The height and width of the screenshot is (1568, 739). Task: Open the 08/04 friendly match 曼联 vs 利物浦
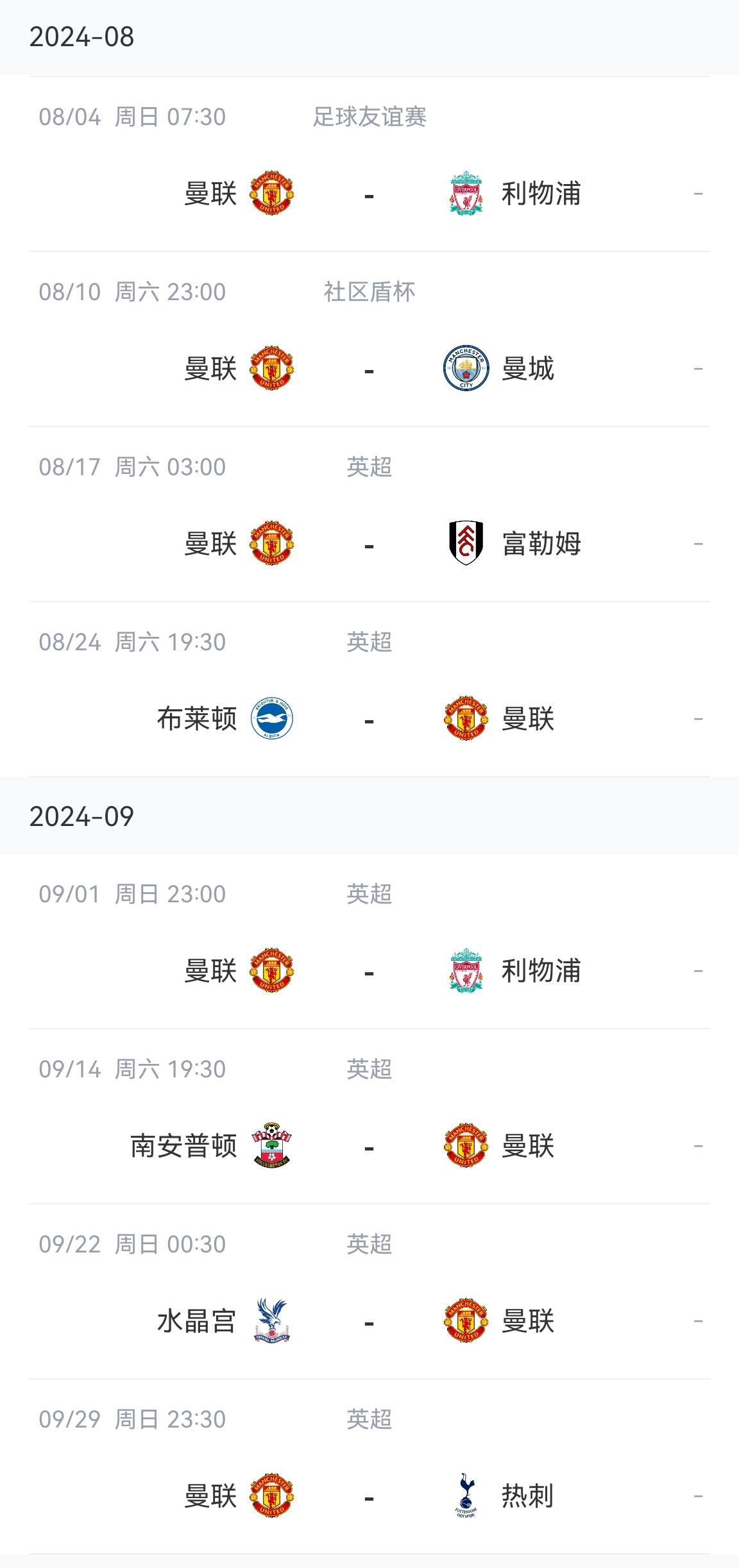point(369,164)
